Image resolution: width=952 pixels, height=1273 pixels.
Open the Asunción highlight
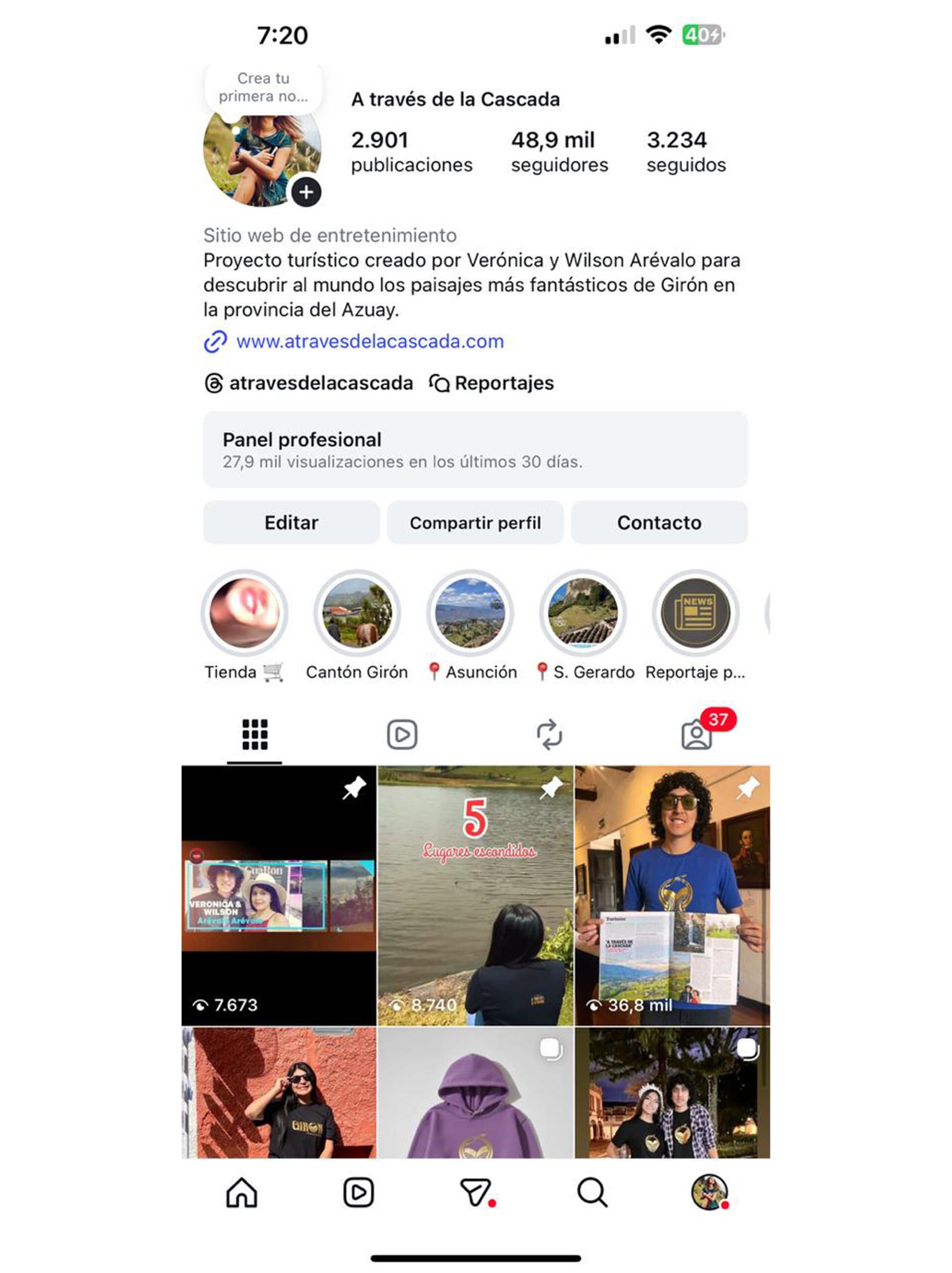470,613
